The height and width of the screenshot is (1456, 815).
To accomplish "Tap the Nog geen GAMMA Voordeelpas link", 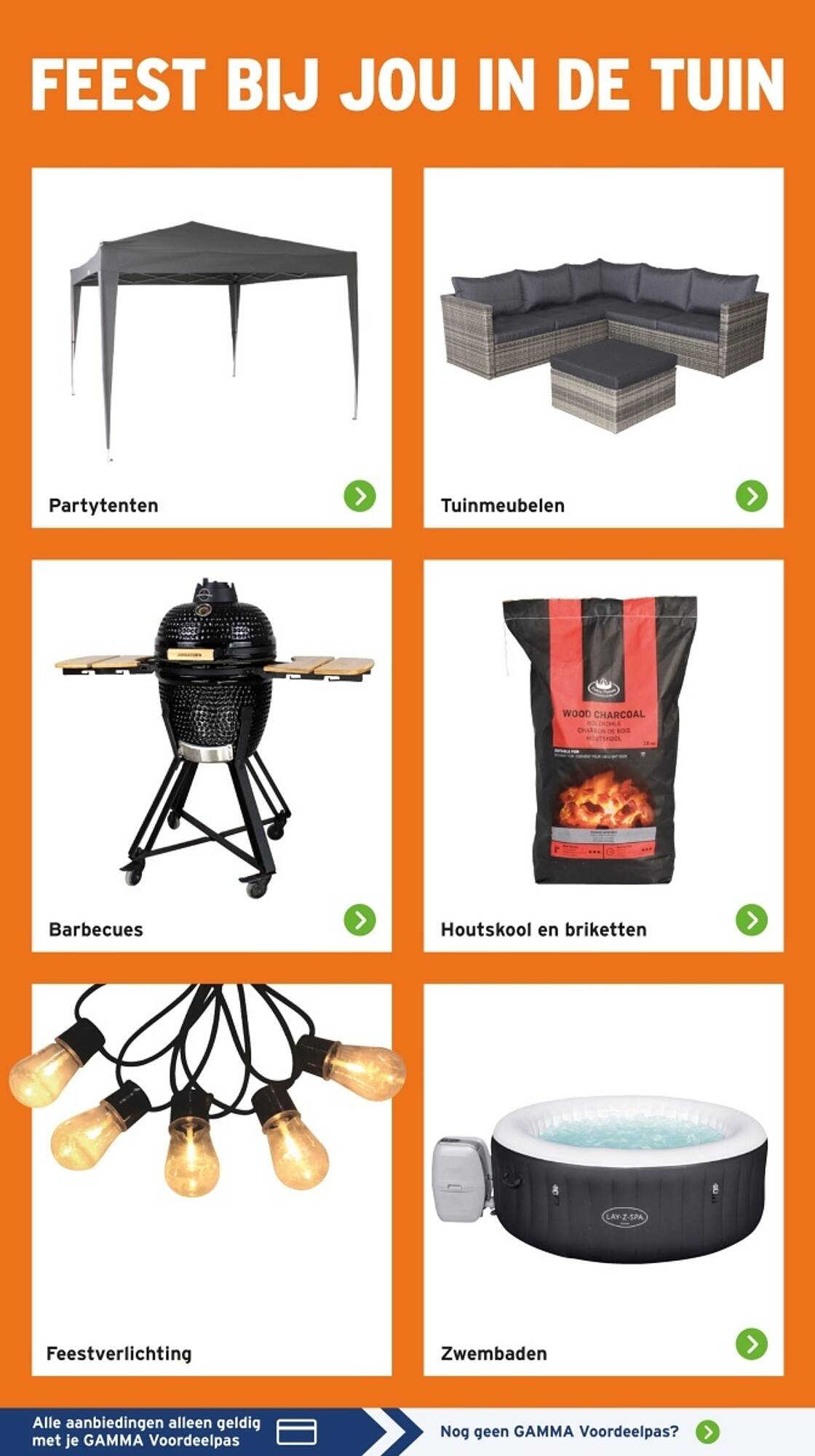I will [580, 1431].
